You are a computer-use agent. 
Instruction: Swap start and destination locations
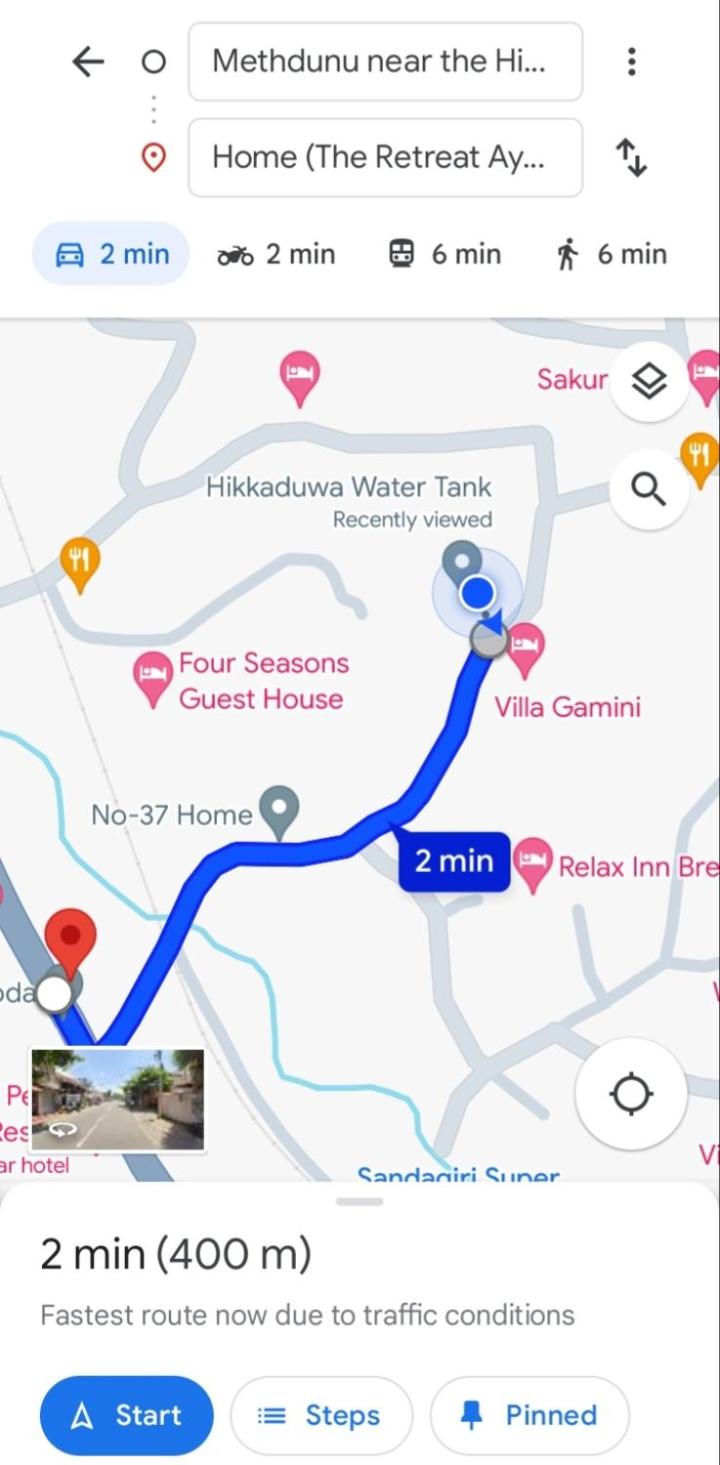click(631, 158)
